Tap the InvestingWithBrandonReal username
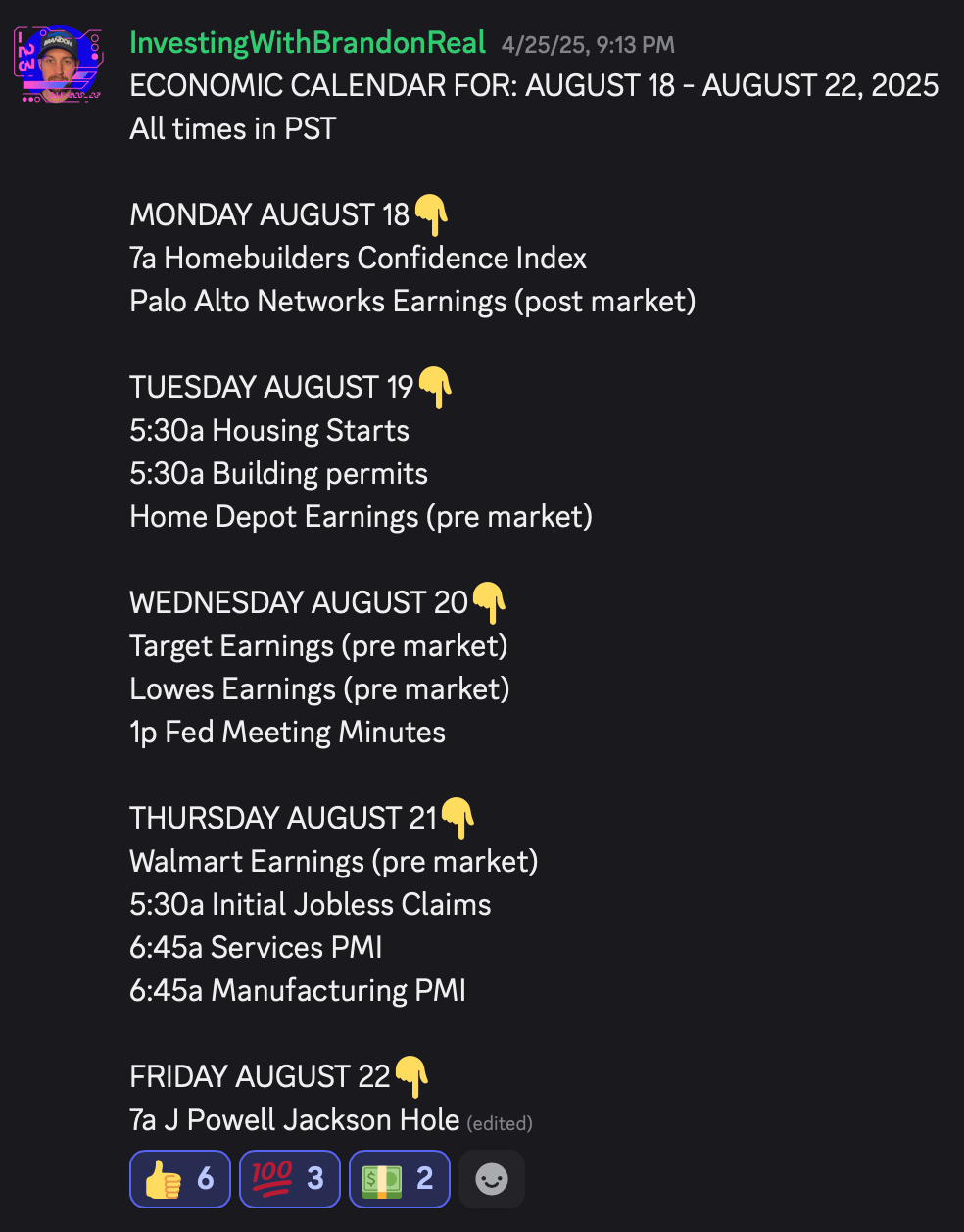 308,43
